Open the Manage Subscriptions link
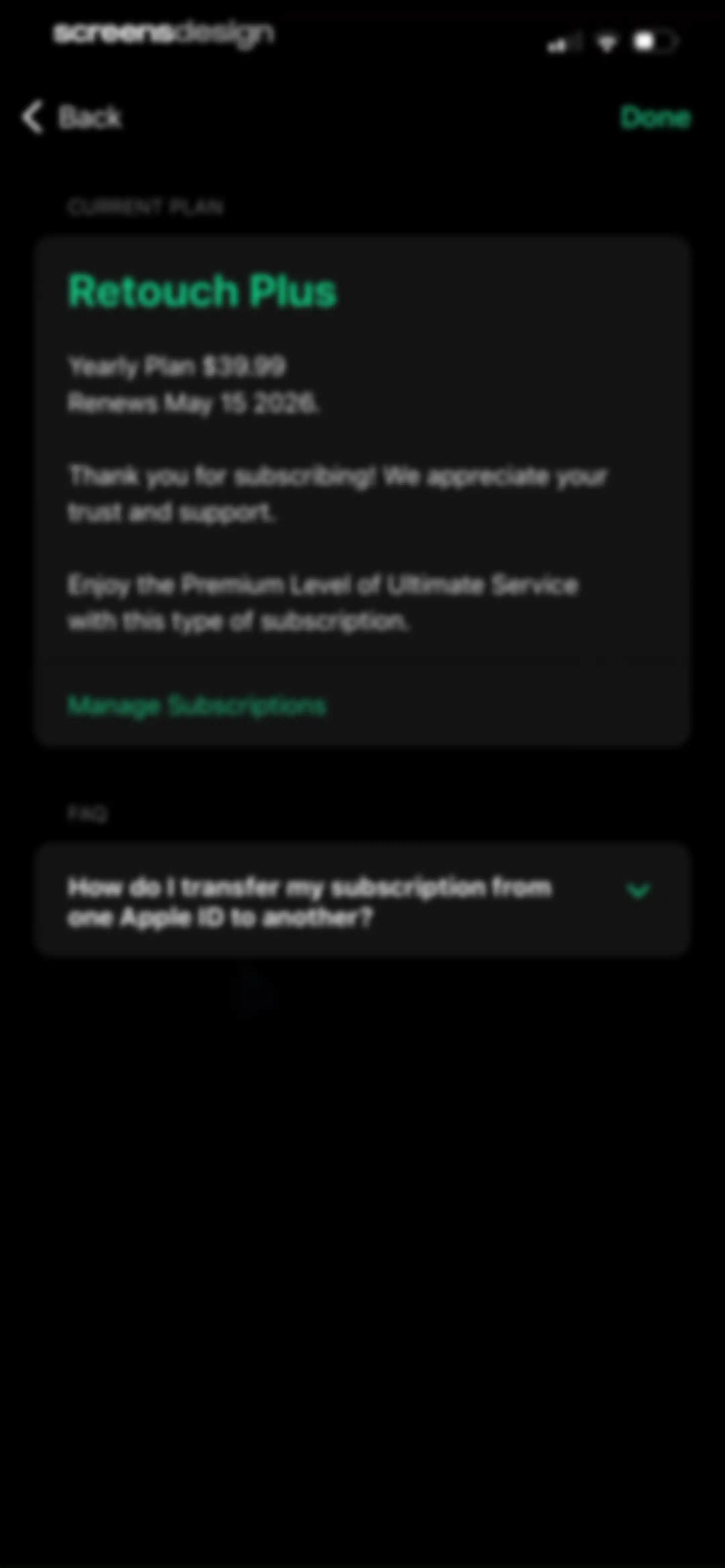This screenshot has width=725, height=1568. (x=197, y=705)
